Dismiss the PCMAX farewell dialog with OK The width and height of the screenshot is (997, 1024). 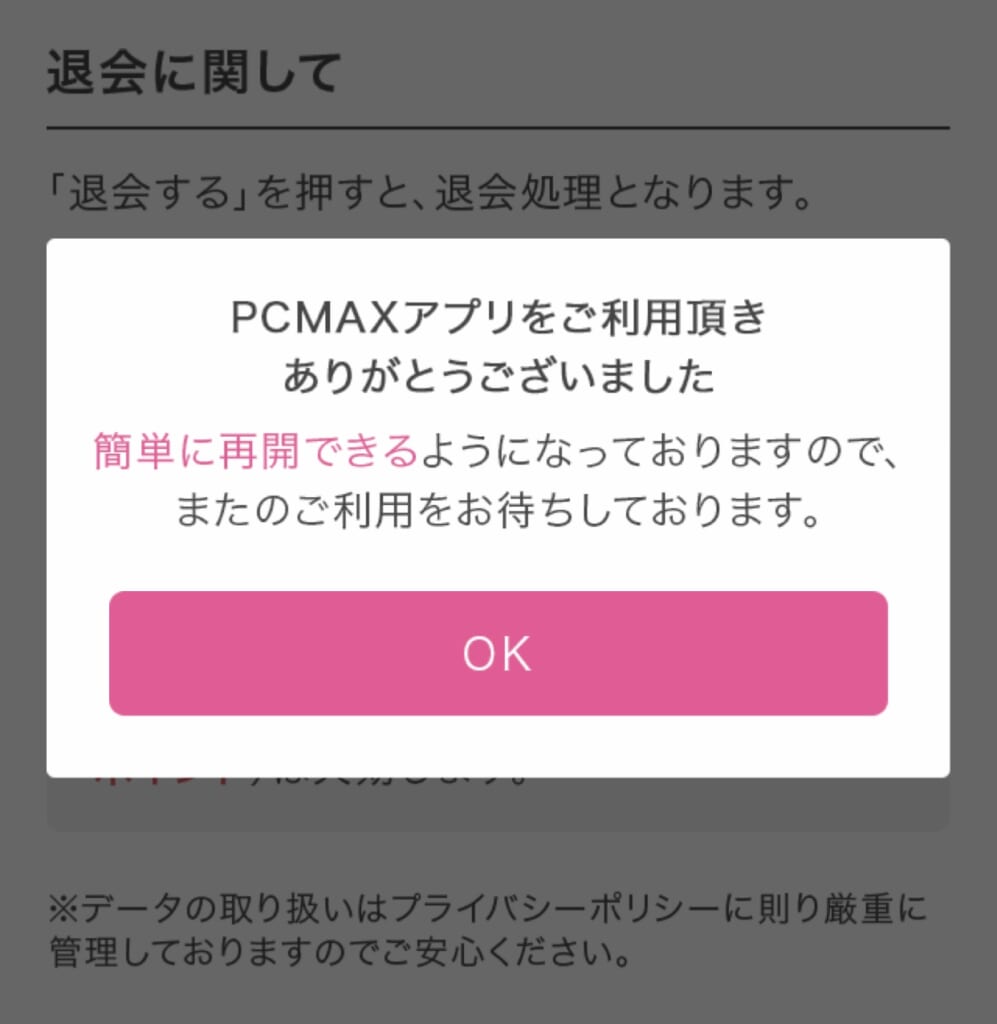click(x=498, y=653)
